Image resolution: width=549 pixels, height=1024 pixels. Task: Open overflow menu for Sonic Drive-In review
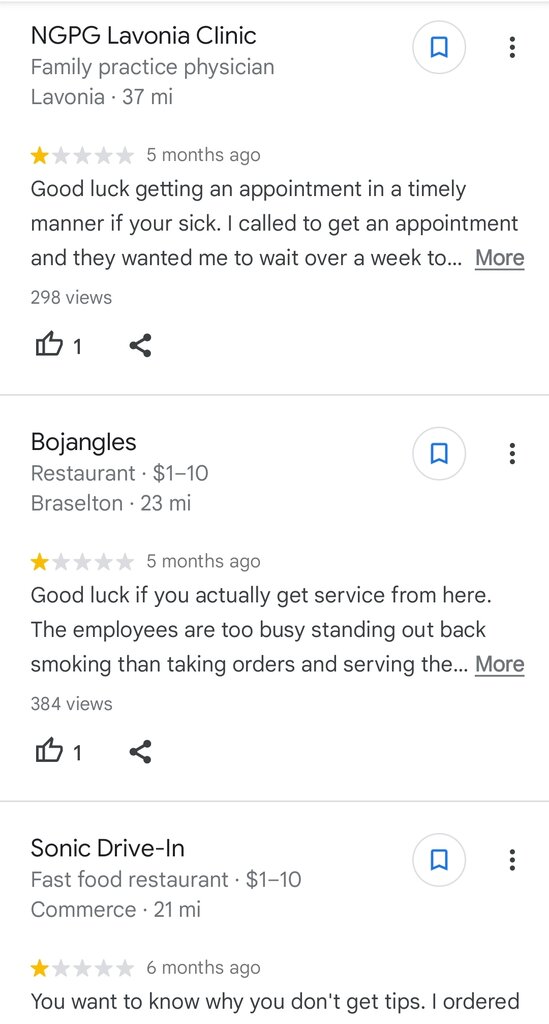[512, 859]
